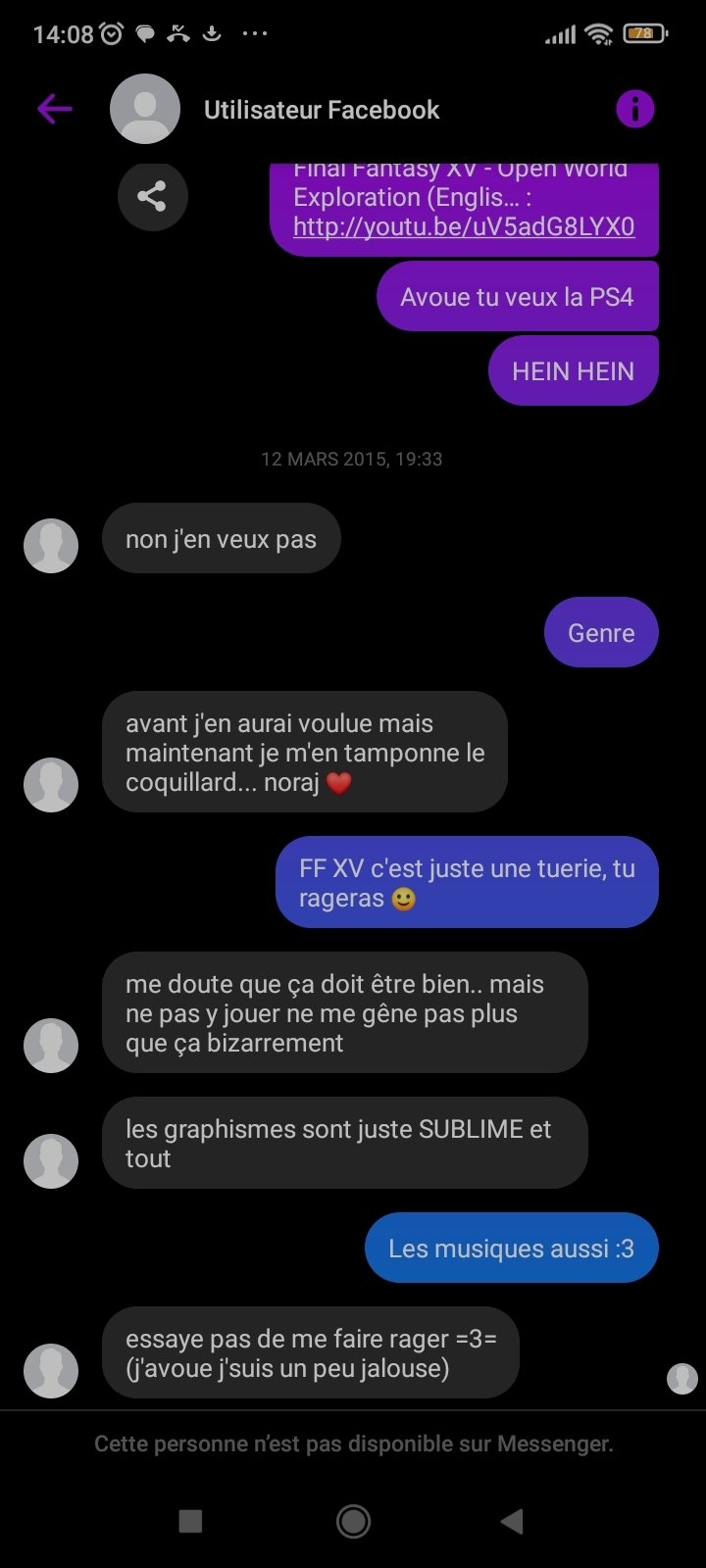Open conversation info

[634, 109]
